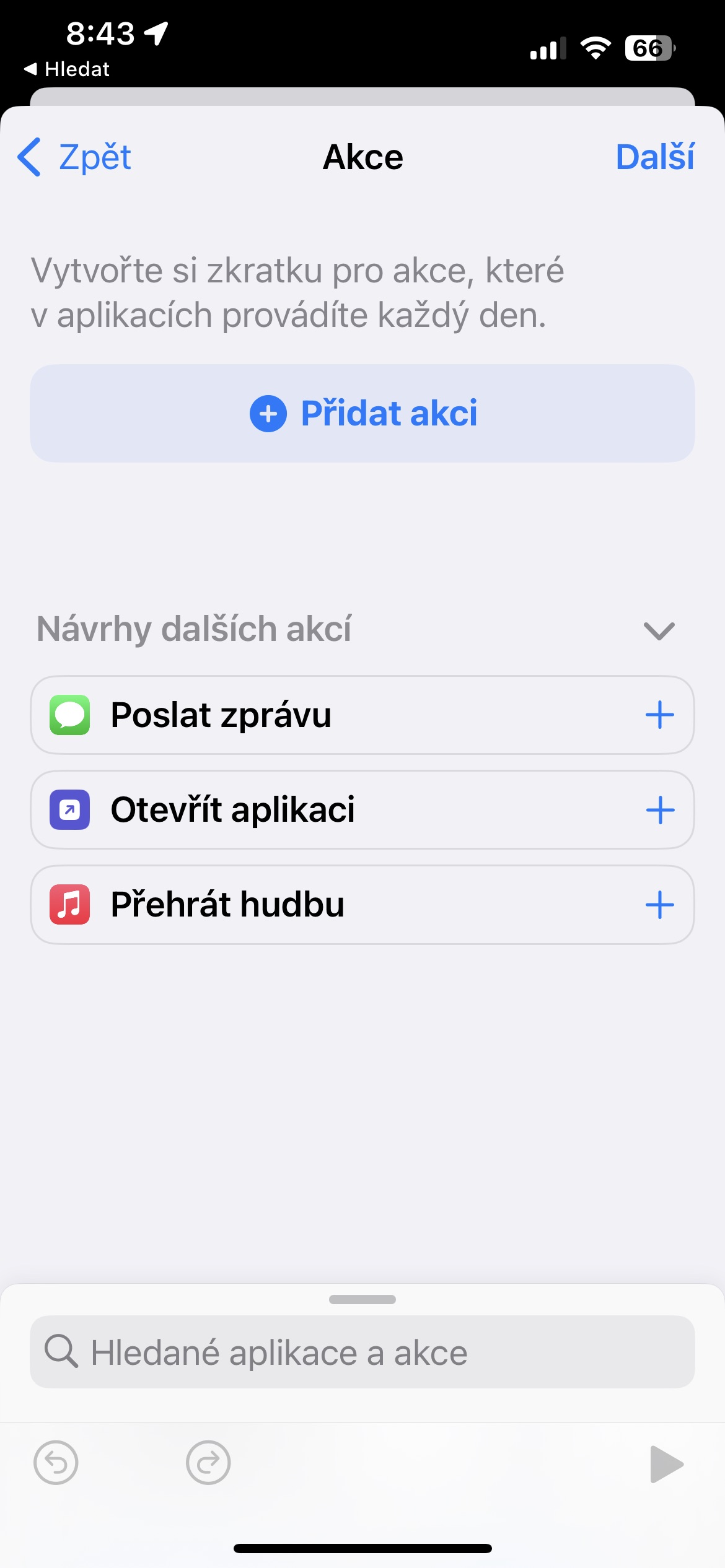
Task: Undo the last change
Action: click(56, 1463)
